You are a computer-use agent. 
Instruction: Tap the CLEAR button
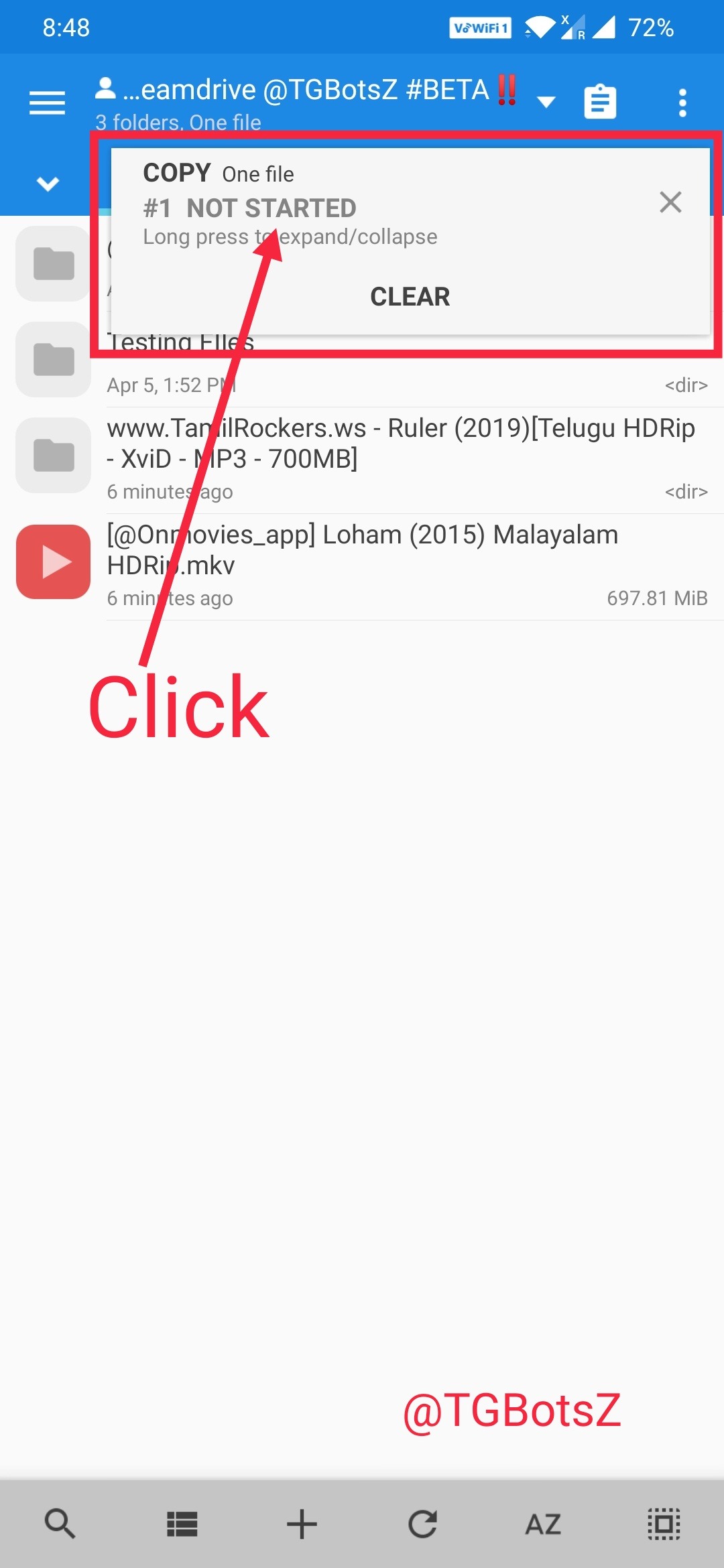410,297
